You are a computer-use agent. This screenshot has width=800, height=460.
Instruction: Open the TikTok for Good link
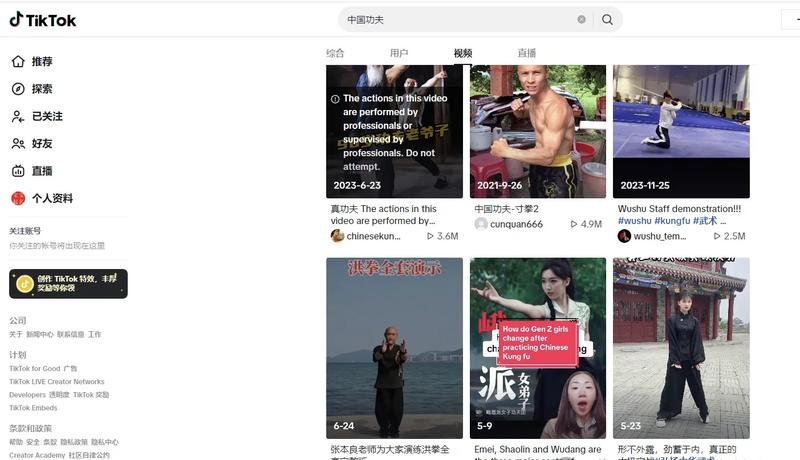35,368
